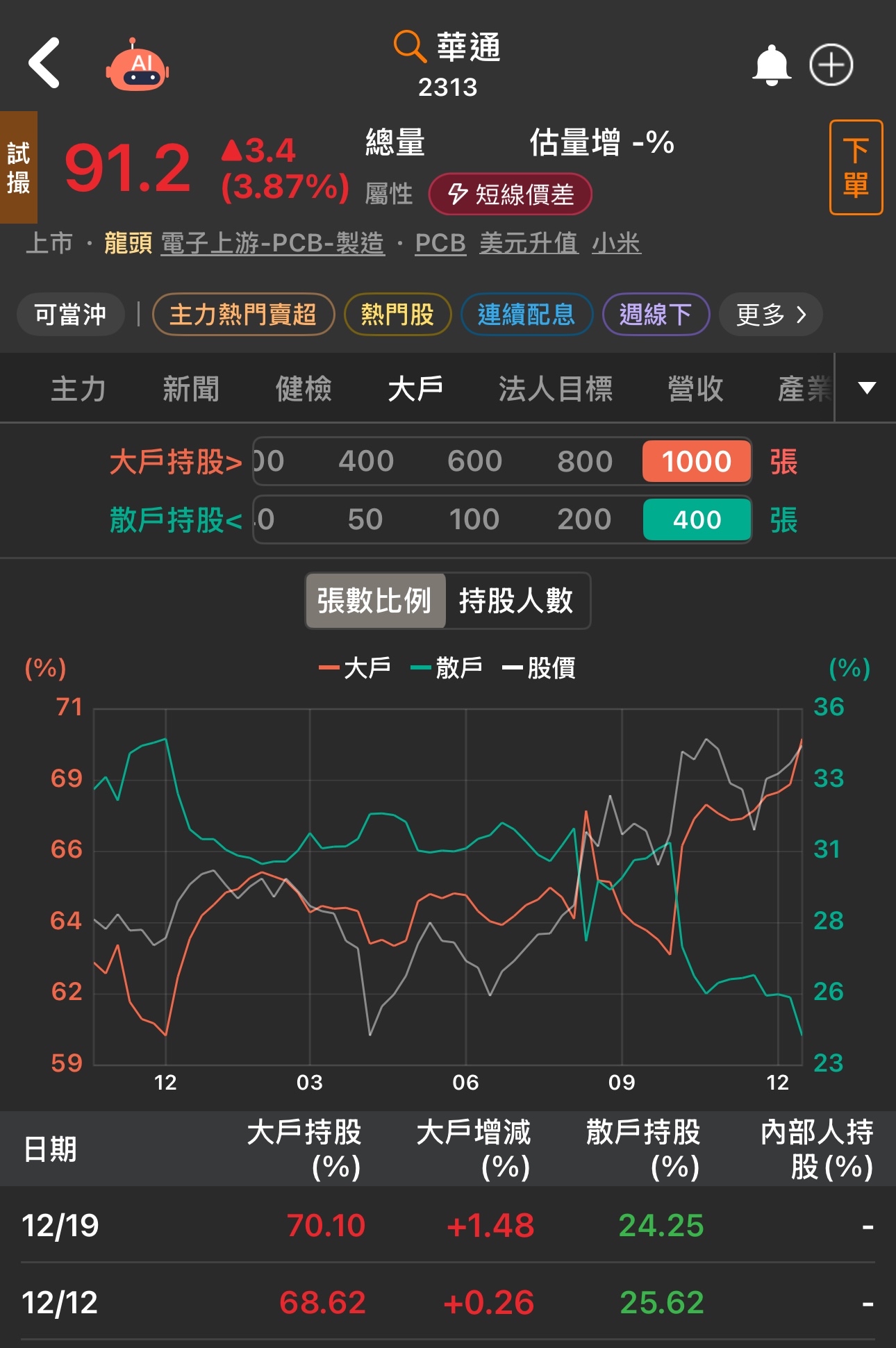Set 散戶持股 threshold to 100

tap(474, 519)
